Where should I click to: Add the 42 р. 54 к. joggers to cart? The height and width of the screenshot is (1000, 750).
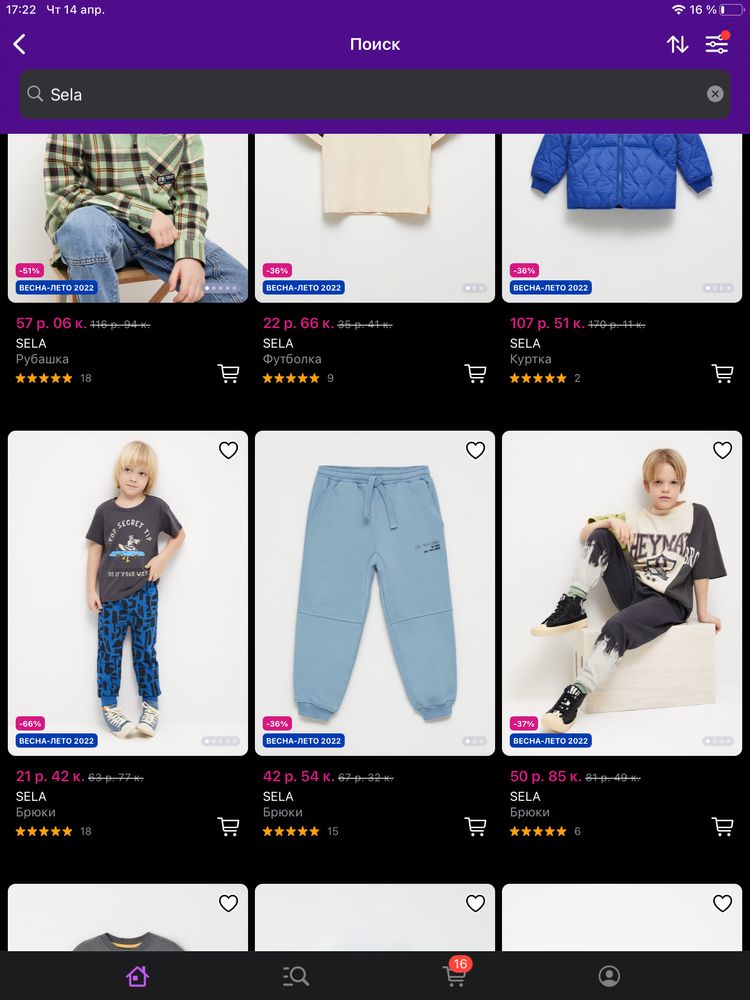475,827
